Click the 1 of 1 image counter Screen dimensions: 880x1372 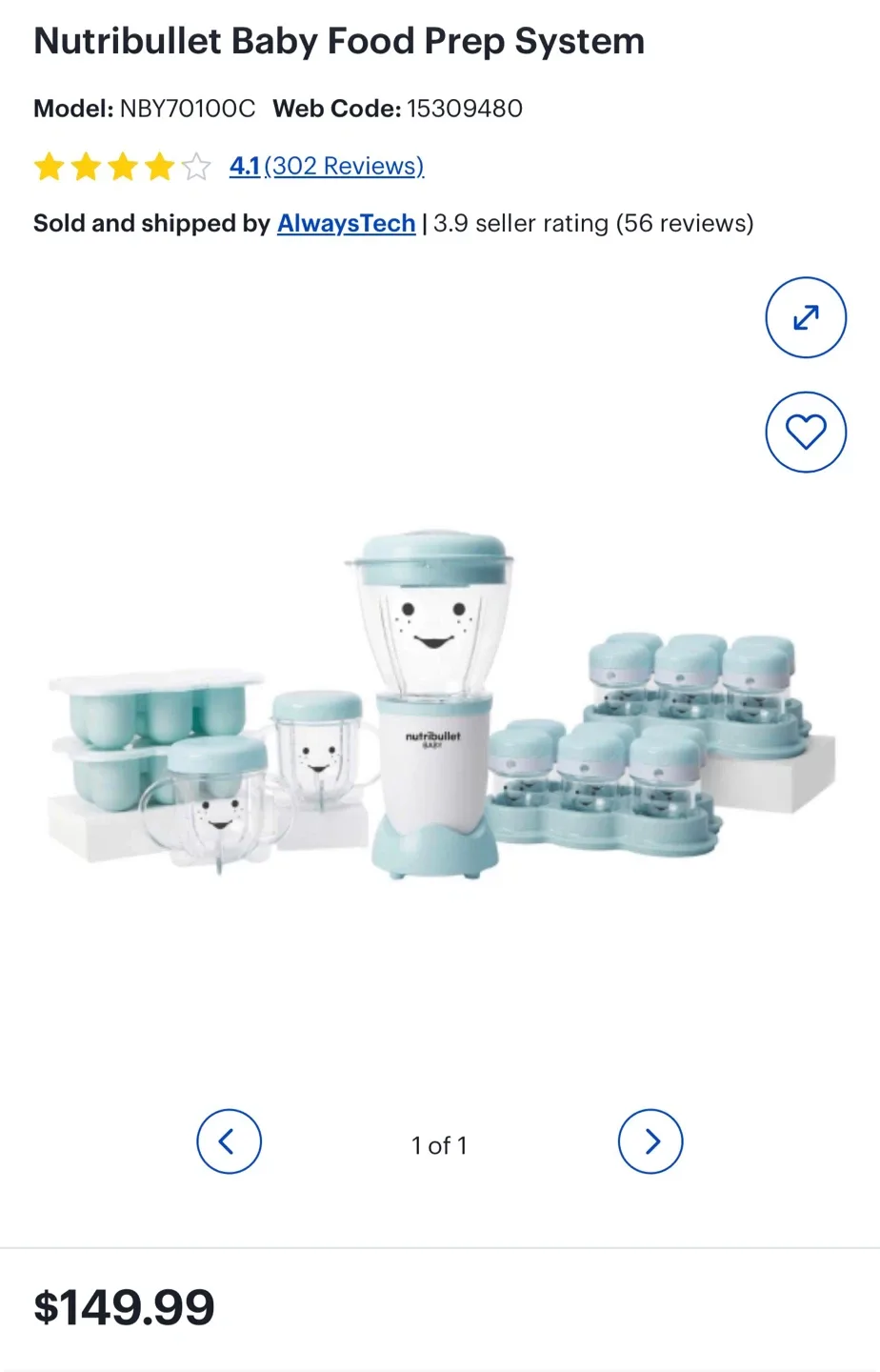[439, 1145]
